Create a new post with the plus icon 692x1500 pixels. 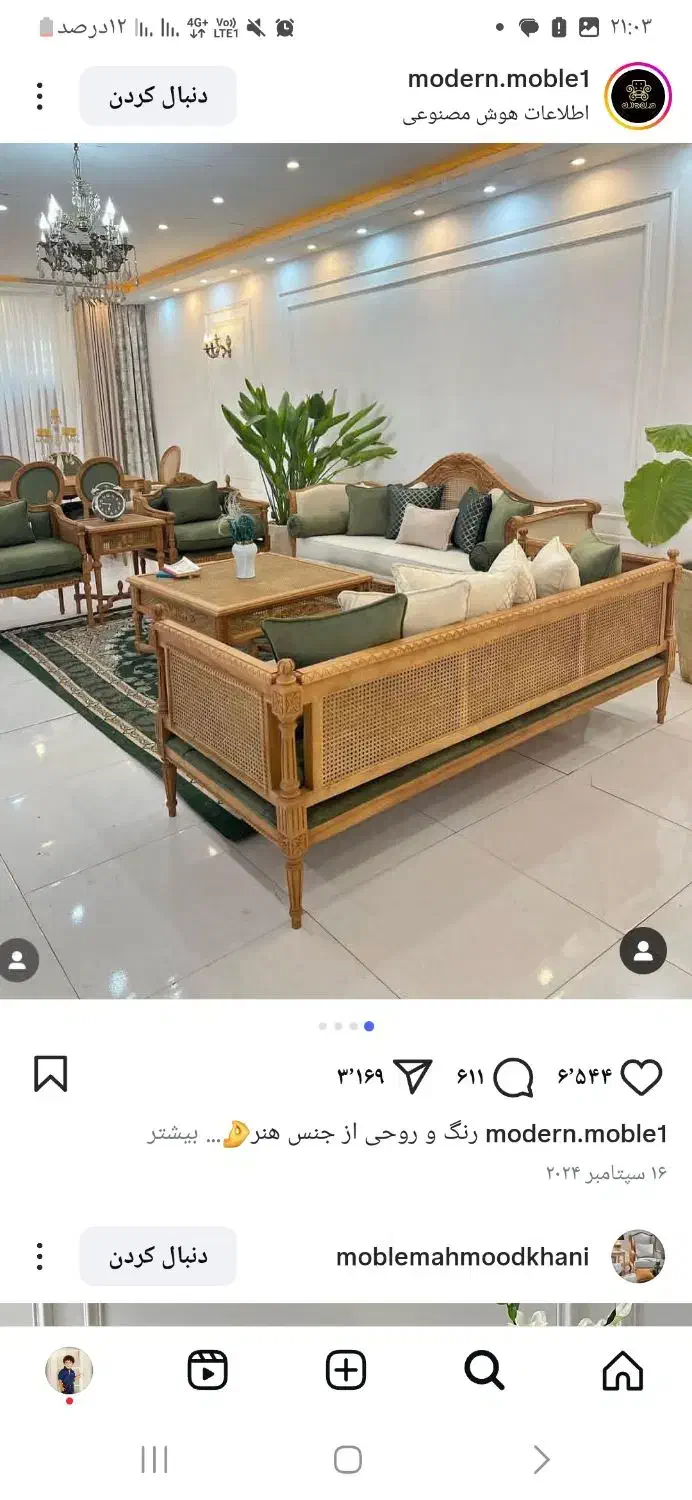click(346, 1370)
